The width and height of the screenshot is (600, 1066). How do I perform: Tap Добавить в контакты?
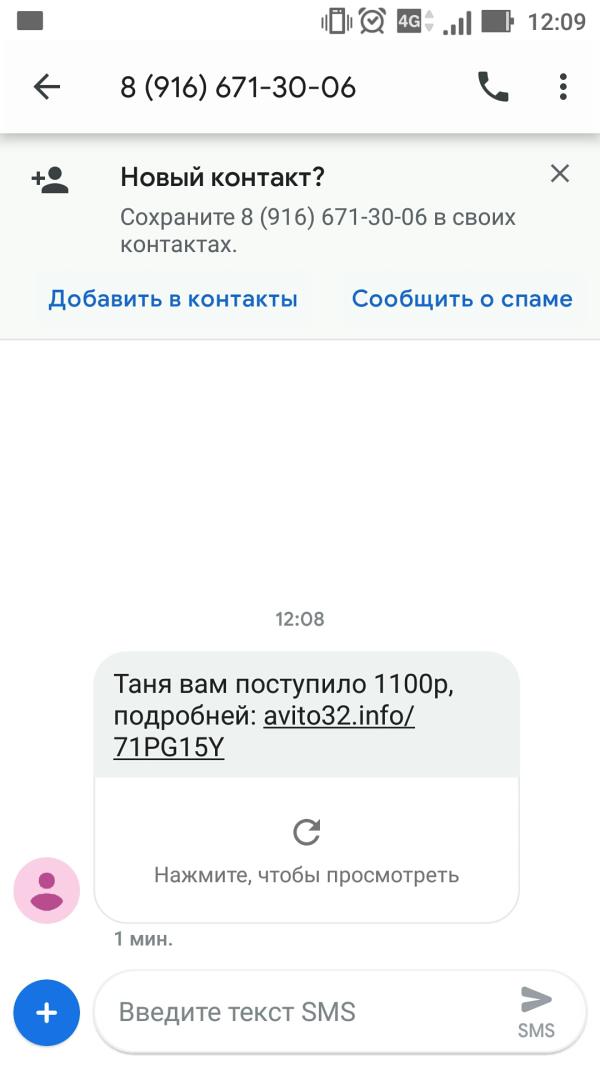(x=173, y=298)
